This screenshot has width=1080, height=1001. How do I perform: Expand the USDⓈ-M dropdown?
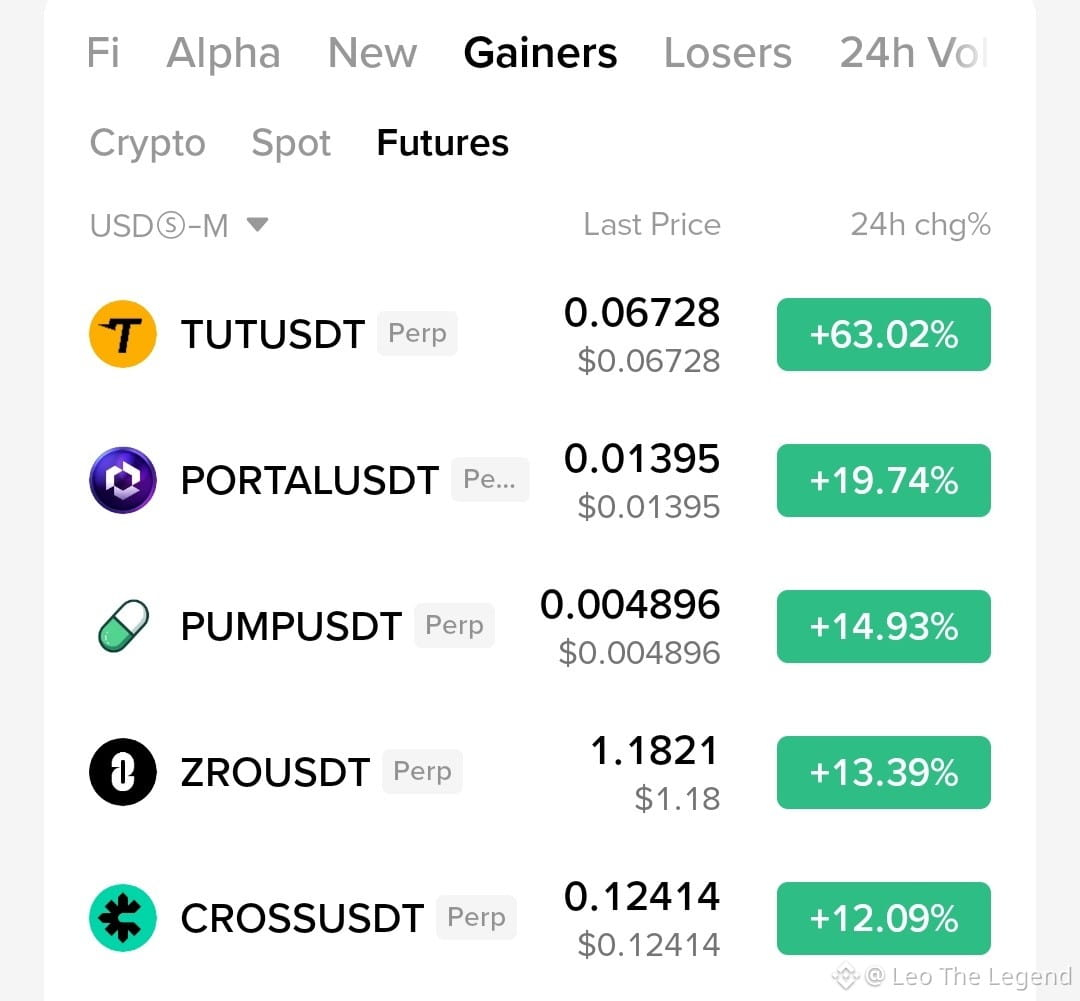pyautogui.click(x=179, y=225)
